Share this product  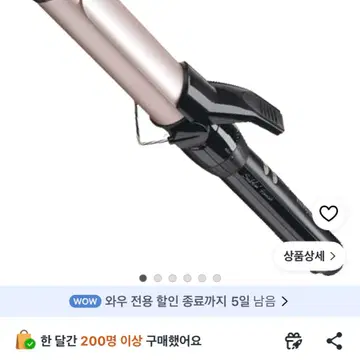click(x=334, y=341)
